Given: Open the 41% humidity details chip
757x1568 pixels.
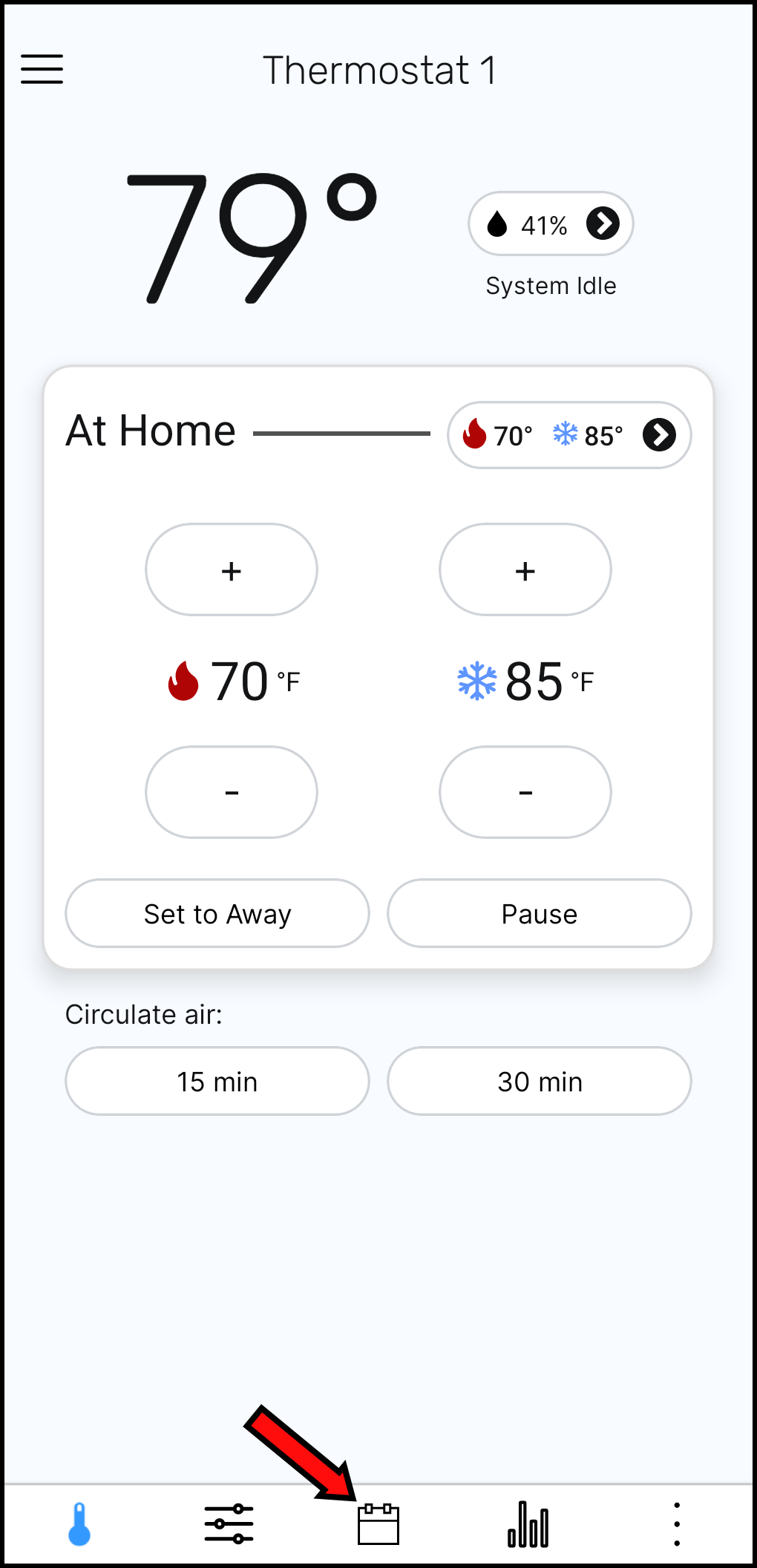Looking at the screenshot, I should (550, 223).
